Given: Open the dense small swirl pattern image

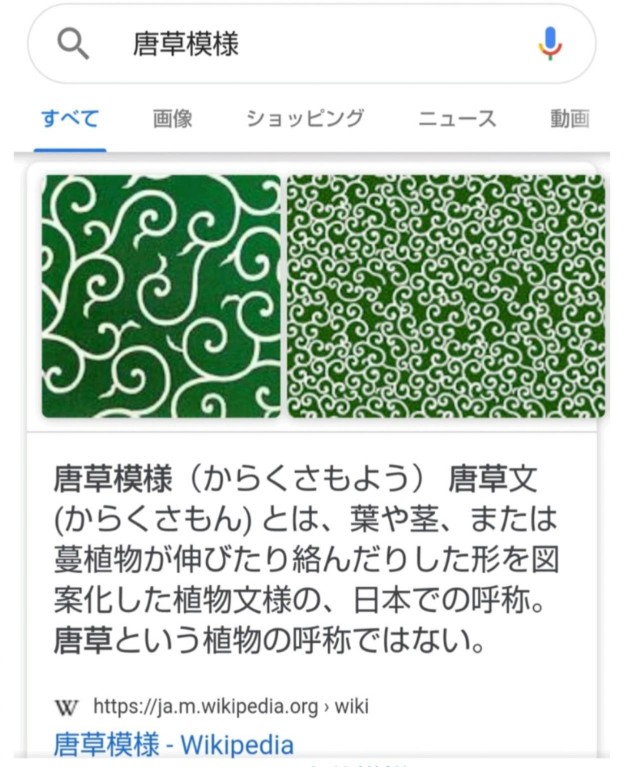Looking at the screenshot, I should coord(446,296).
